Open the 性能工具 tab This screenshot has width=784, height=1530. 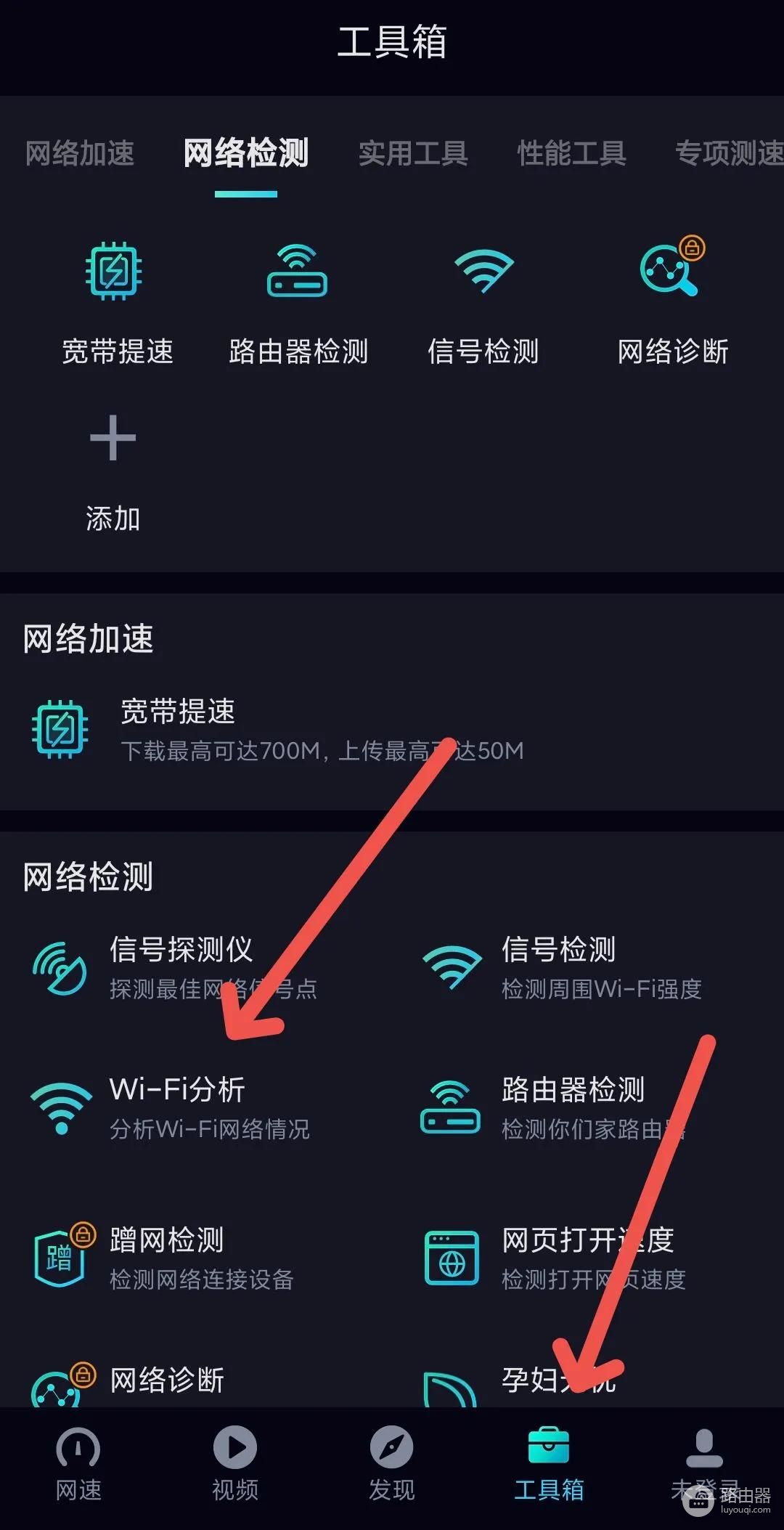pyautogui.click(x=571, y=153)
